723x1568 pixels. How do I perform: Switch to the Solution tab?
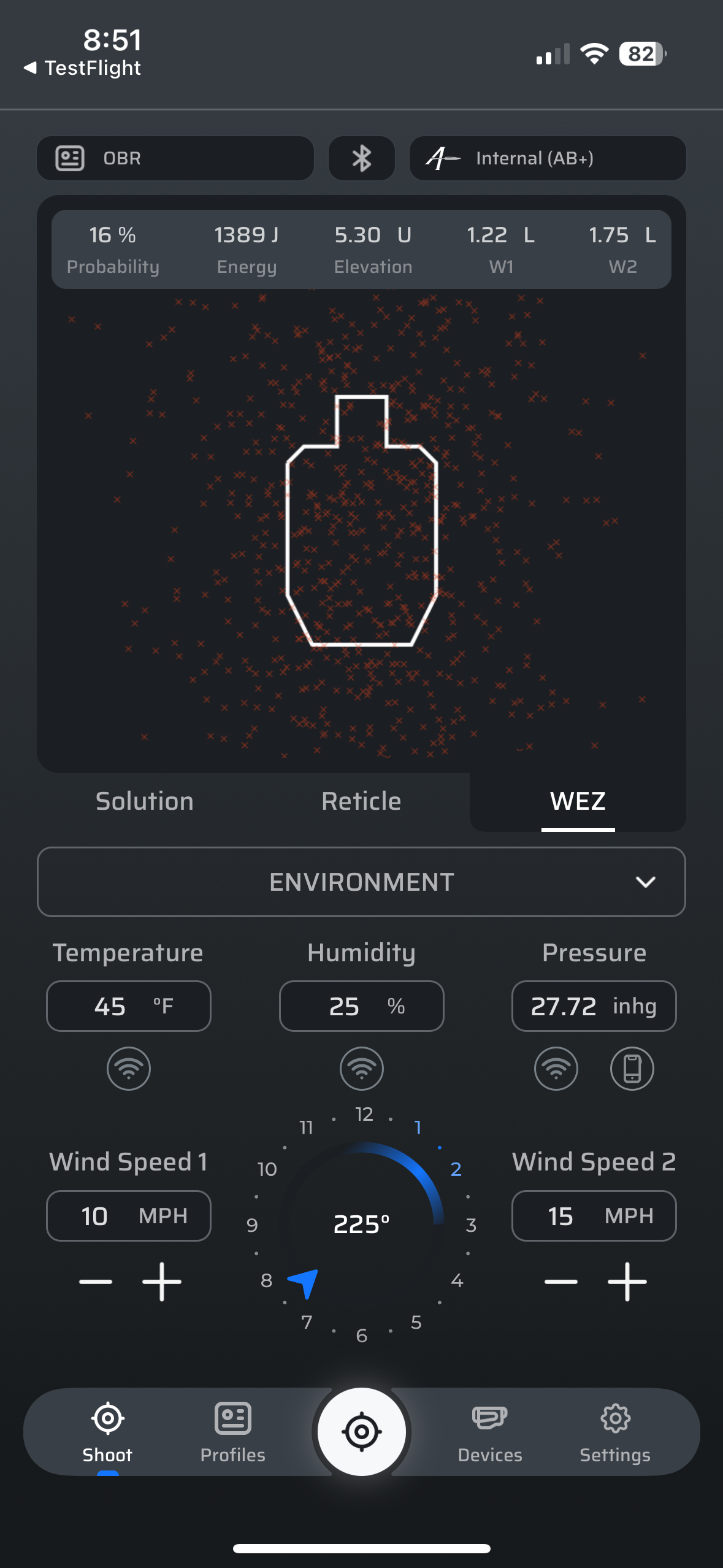[144, 801]
